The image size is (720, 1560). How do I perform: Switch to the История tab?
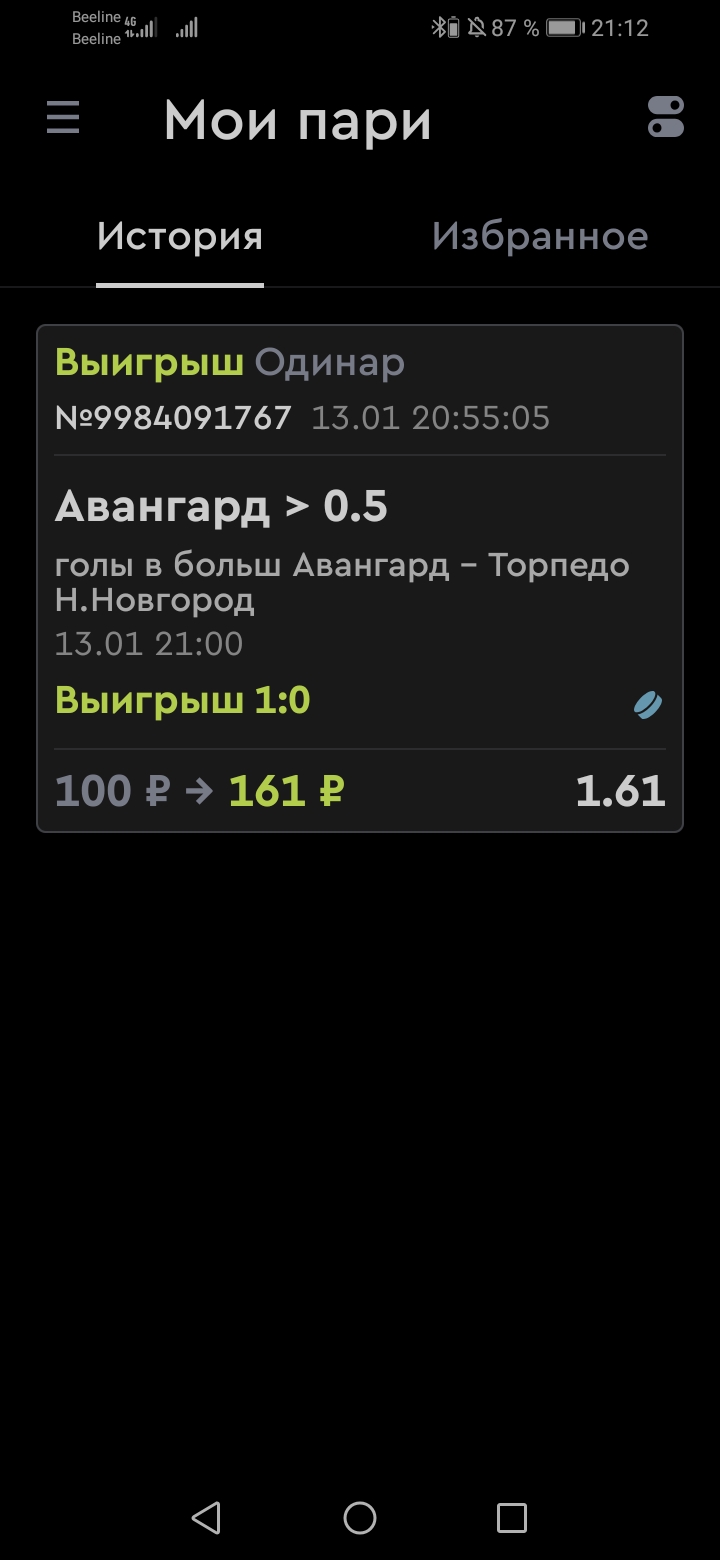[x=180, y=237]
